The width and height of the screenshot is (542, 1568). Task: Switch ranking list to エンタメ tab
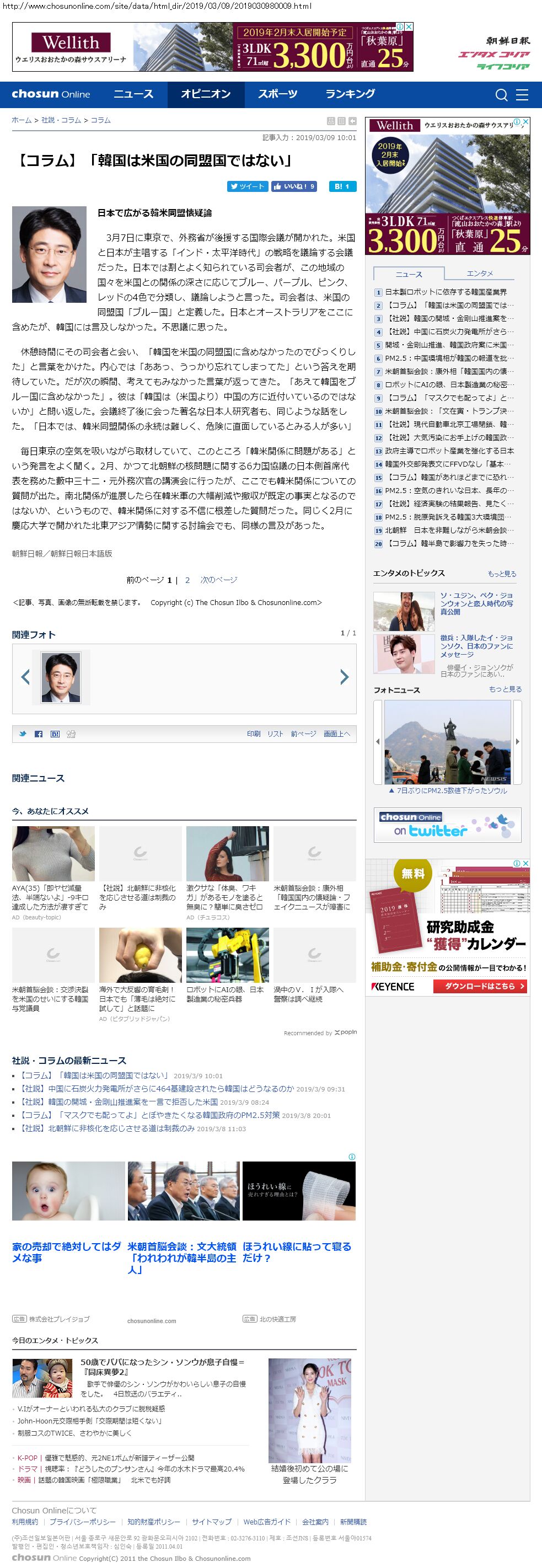point(480,274)
